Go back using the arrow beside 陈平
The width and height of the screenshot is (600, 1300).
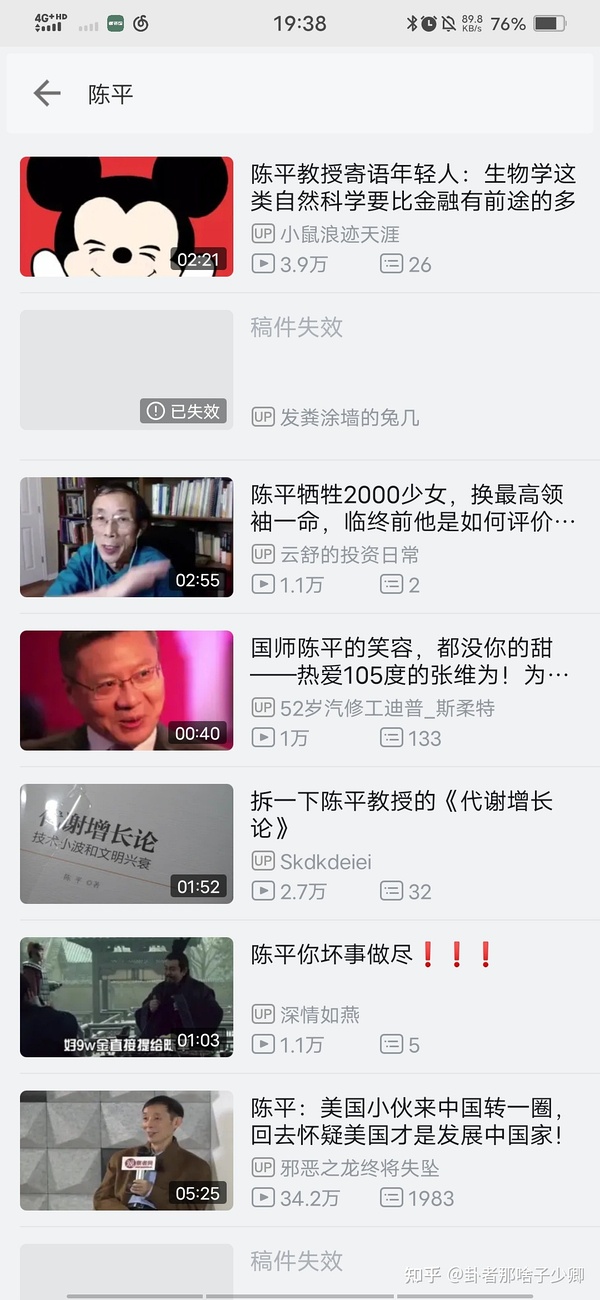(46, 94)
